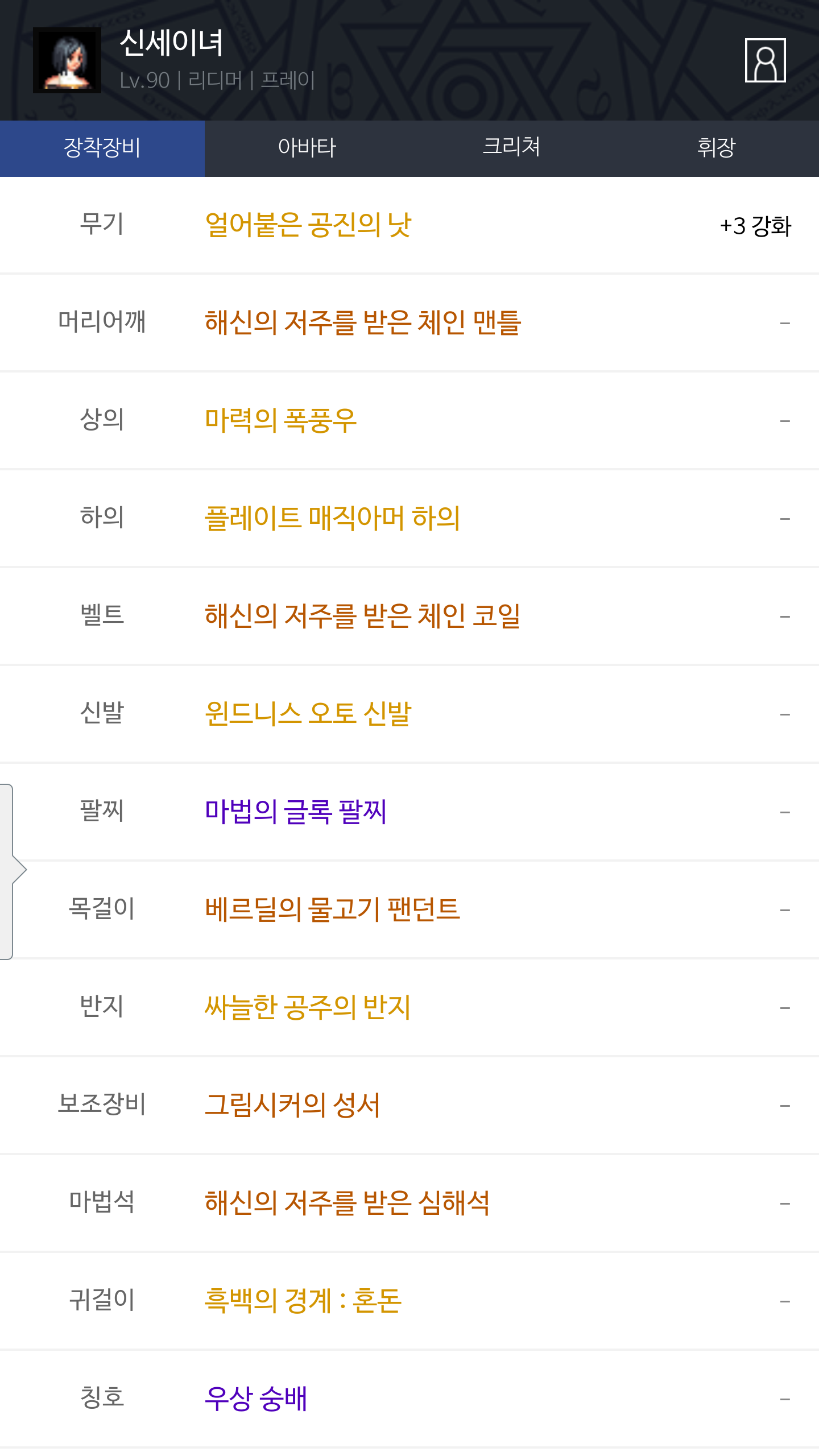This screenshot has height=1456, width=819.
Task: View 플레이트 매직아머 하의 details
Action: point(332,518)
